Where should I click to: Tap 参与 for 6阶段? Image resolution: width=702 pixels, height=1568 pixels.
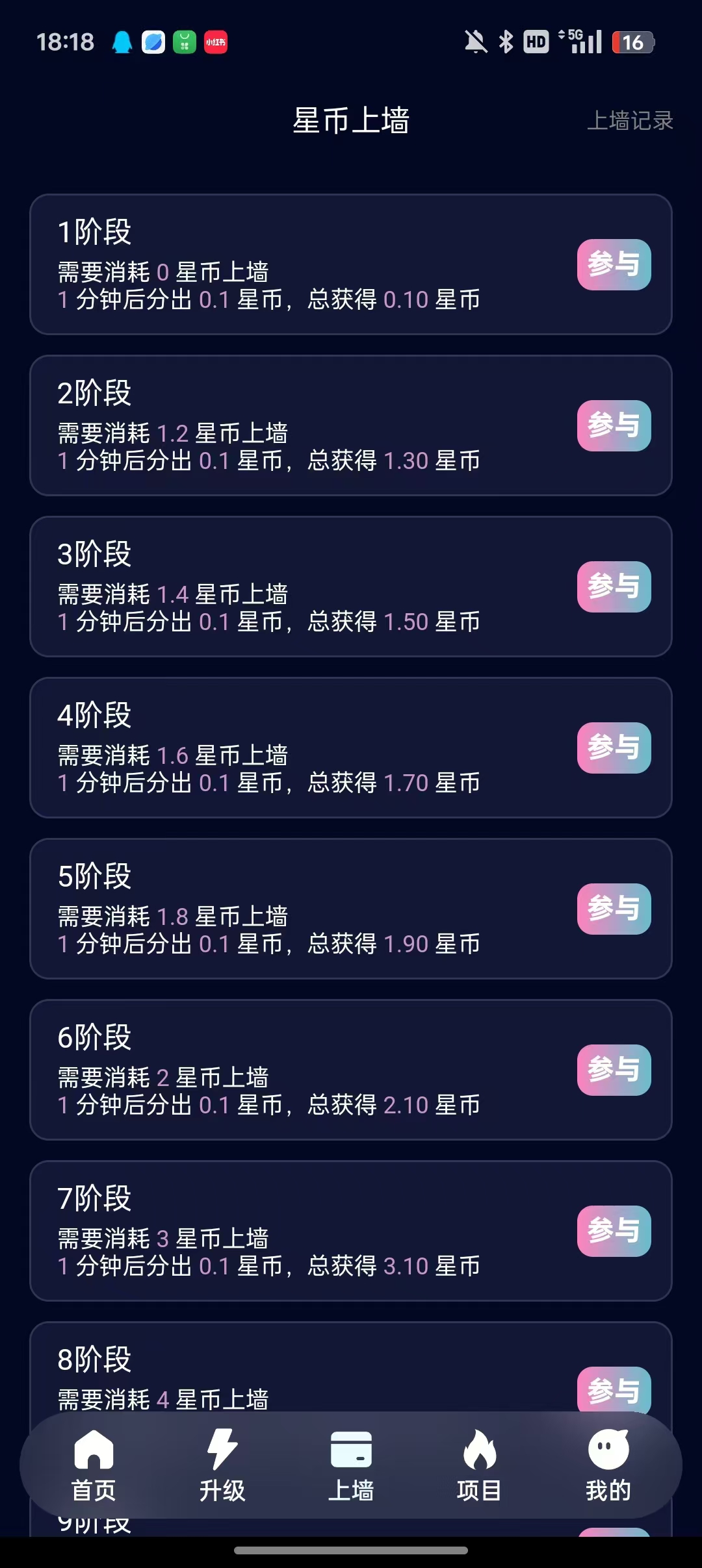pyautogui.click(x=614, y=1070)
